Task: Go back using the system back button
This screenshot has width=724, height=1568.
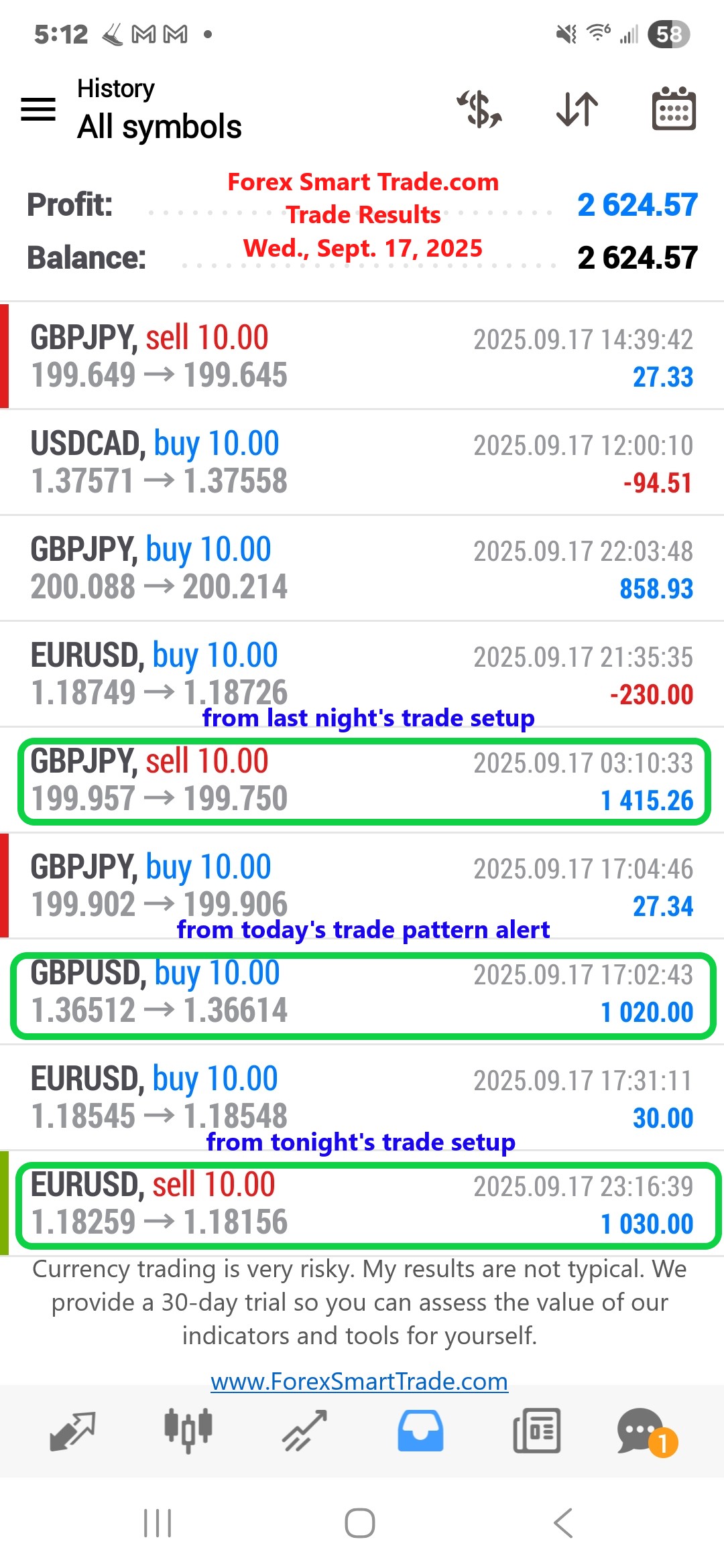Action: point(563,1523)
